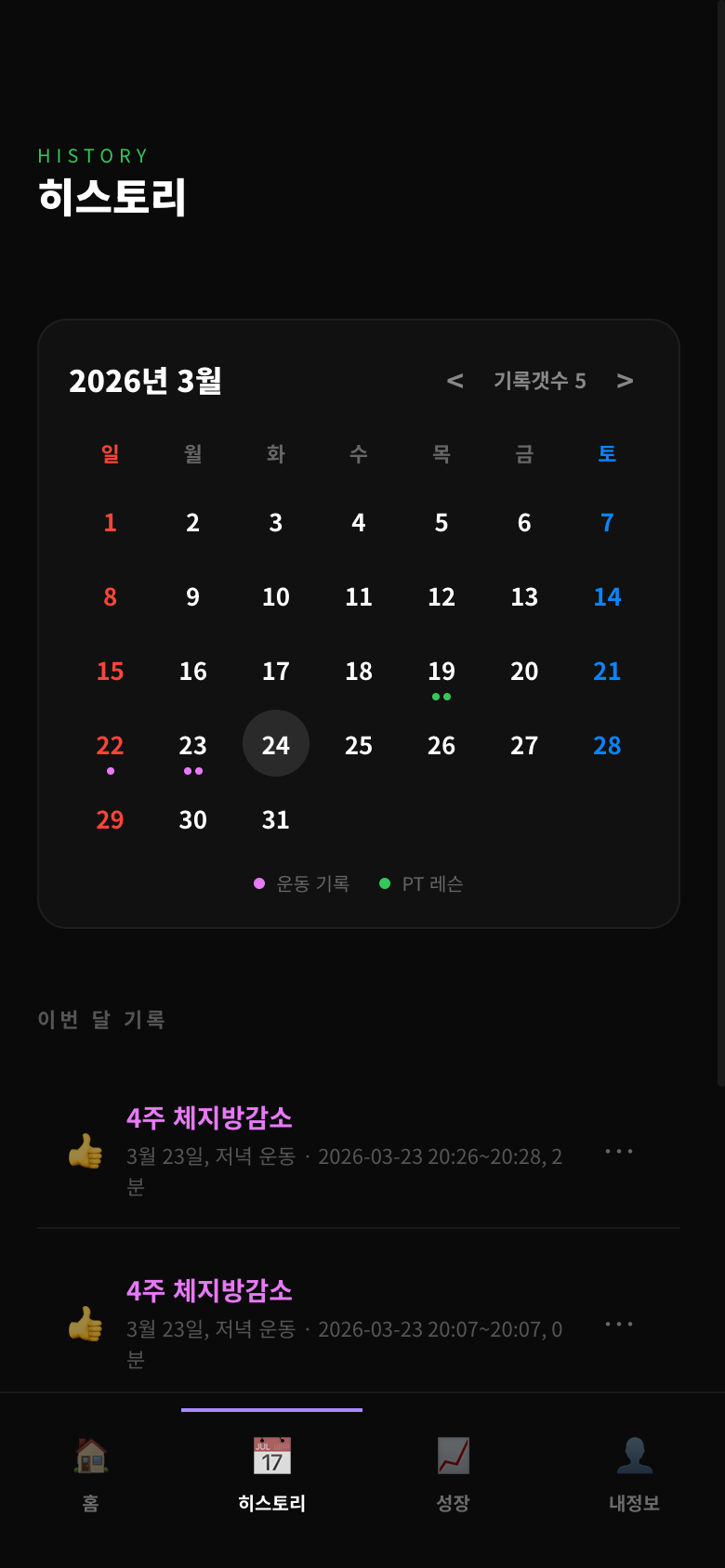Tap the 운동 기록 purple legend dot

tap(260, 883)
